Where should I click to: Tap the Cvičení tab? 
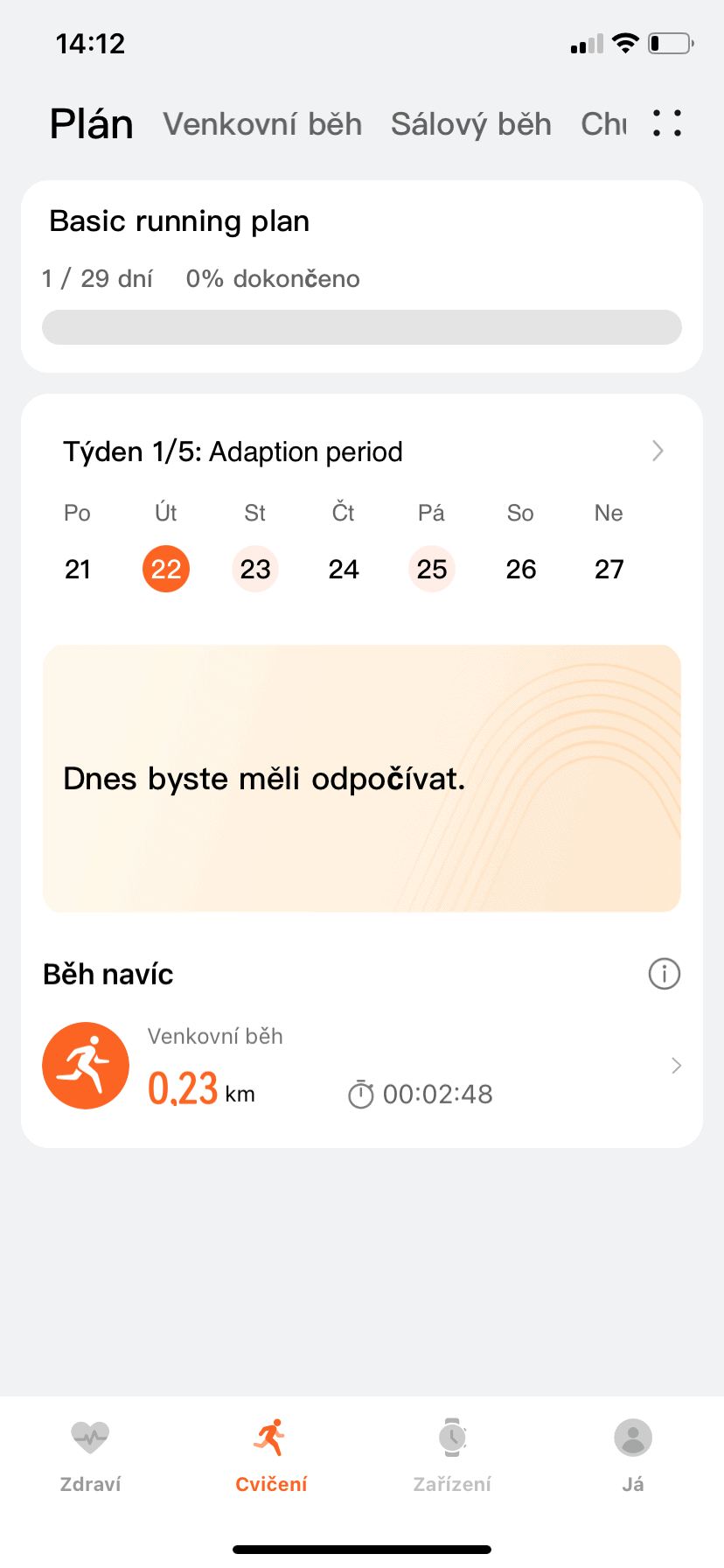click(271, 1455)
